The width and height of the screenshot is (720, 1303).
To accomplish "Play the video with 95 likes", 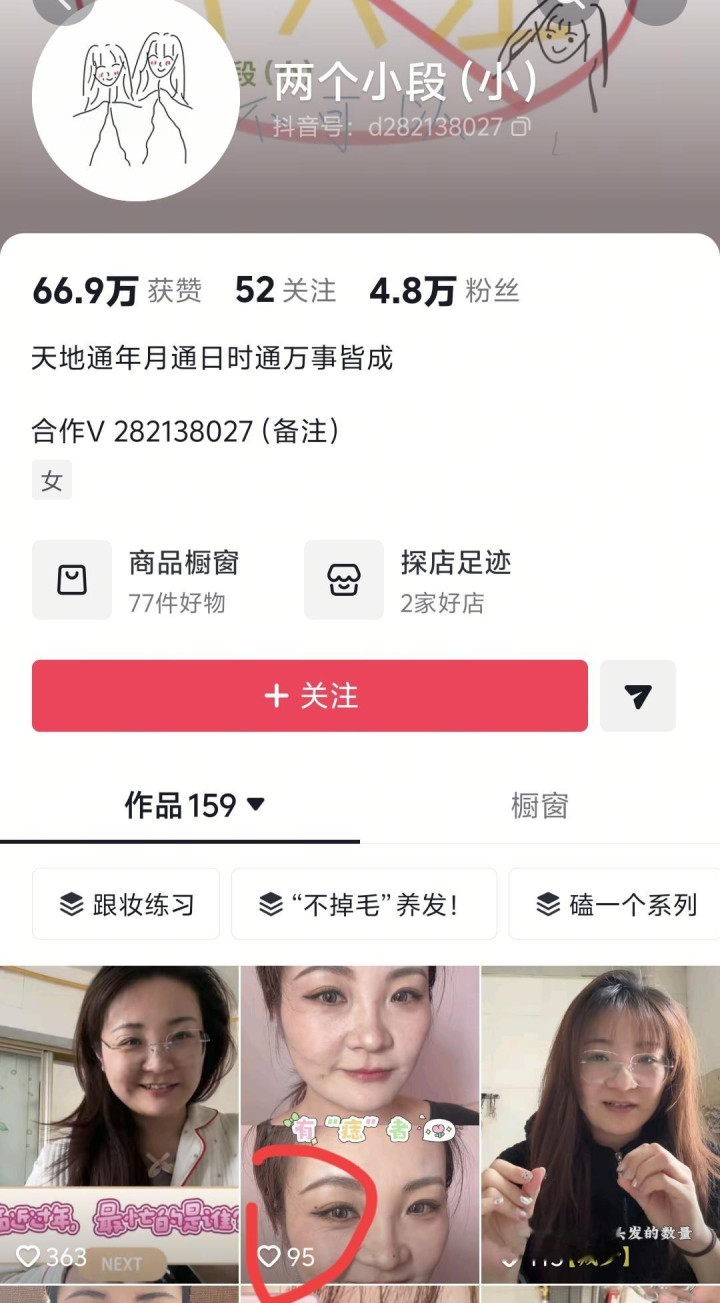I will pyautogui.click(x=360, y=1120).
